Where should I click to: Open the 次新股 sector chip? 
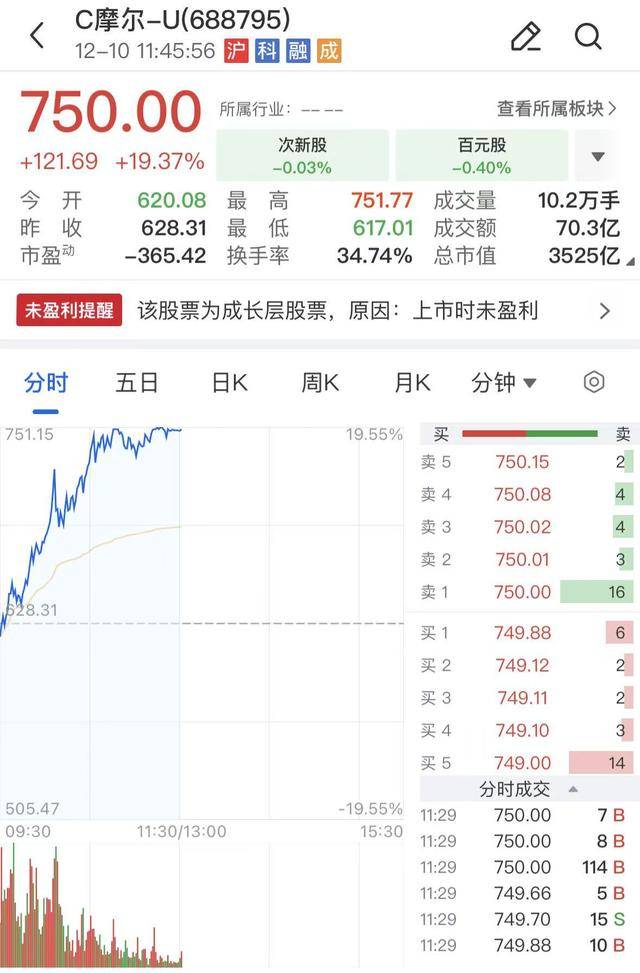click(x=302, y=155)
